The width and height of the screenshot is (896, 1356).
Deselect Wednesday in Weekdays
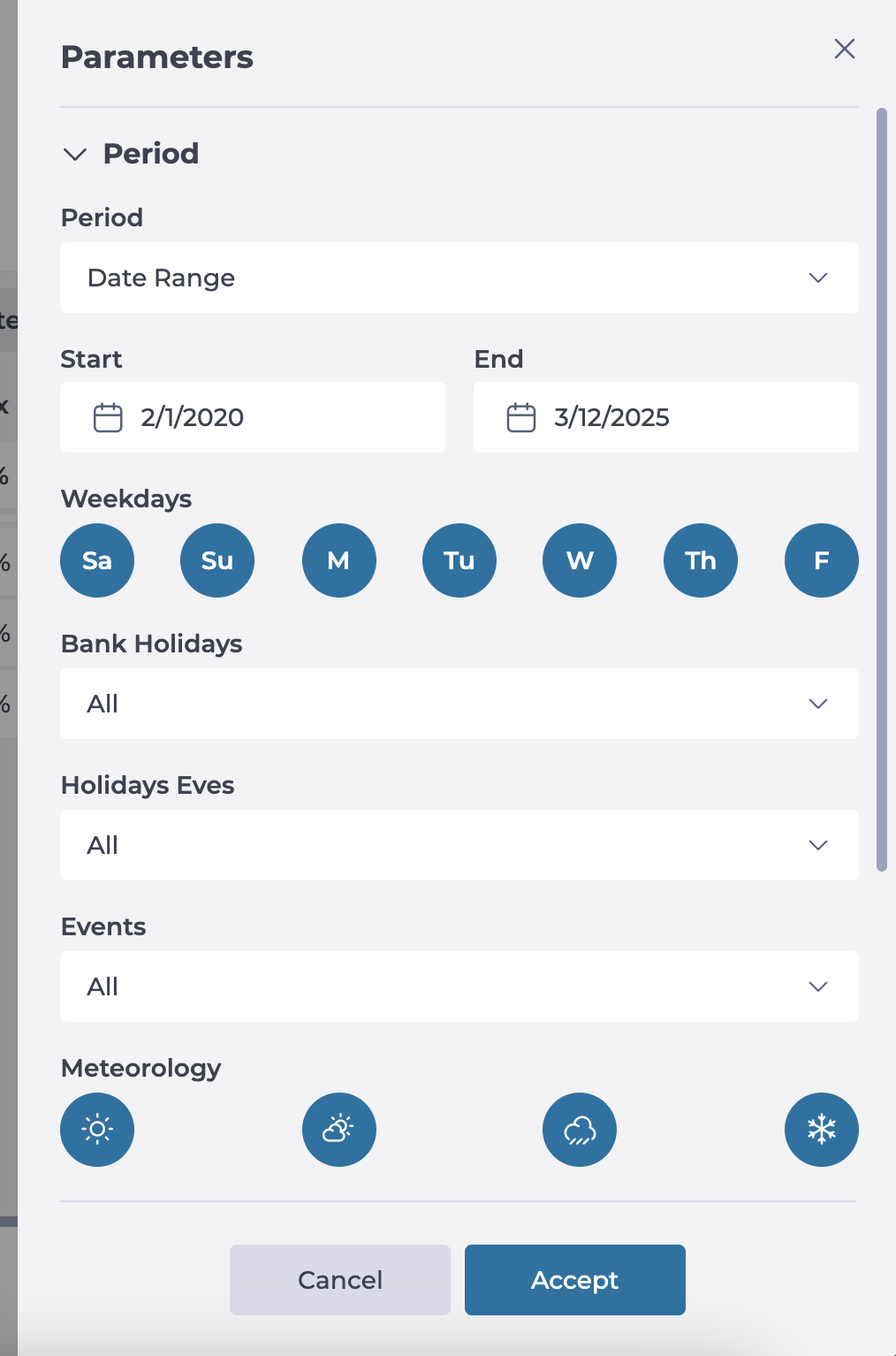[580, 560]
